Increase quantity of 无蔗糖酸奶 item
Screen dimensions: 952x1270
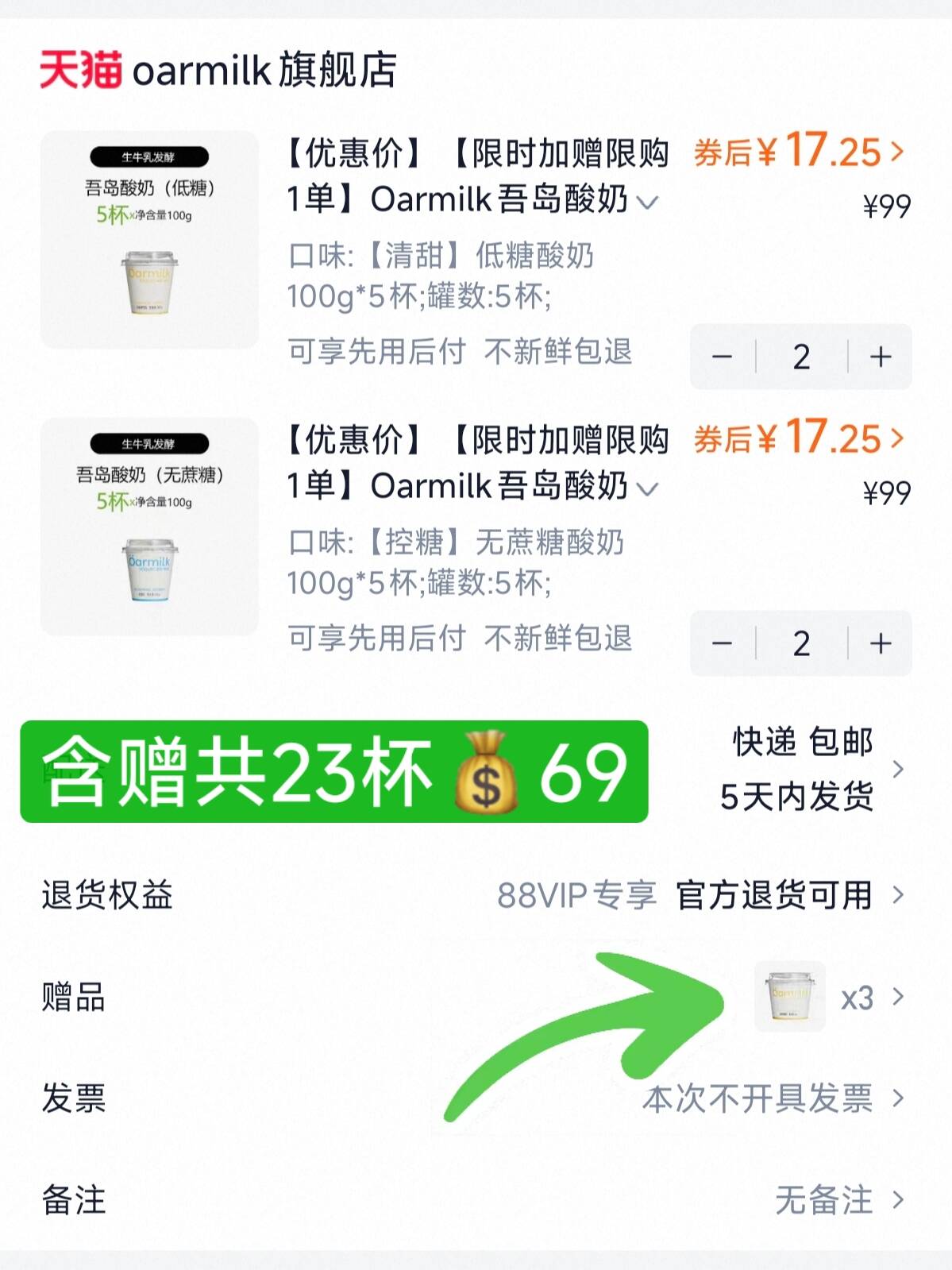[x=880, y=643]
